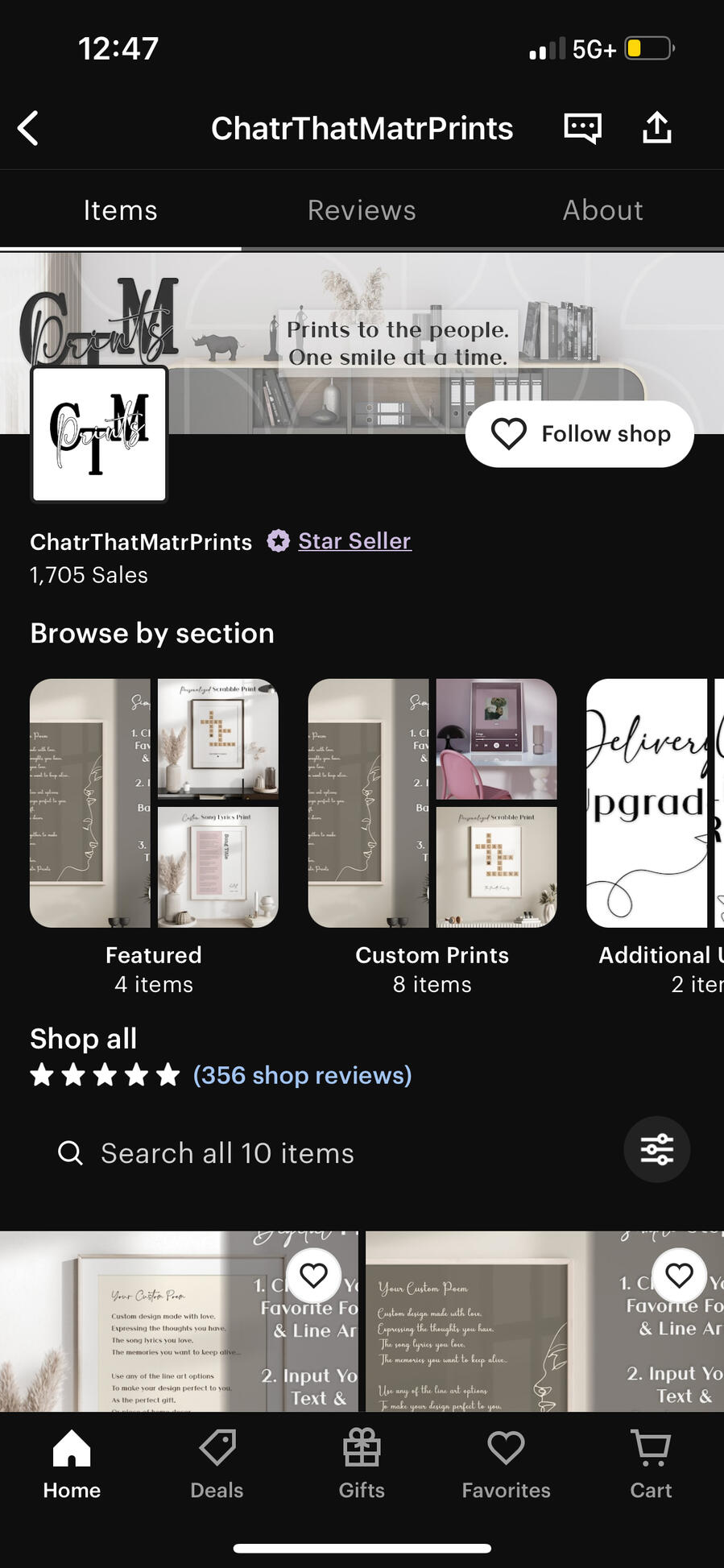Viewport: 724px width, 1568px height.
Task: Switch to the About tab
Action: pyautogui.click(x=602, y=210)
